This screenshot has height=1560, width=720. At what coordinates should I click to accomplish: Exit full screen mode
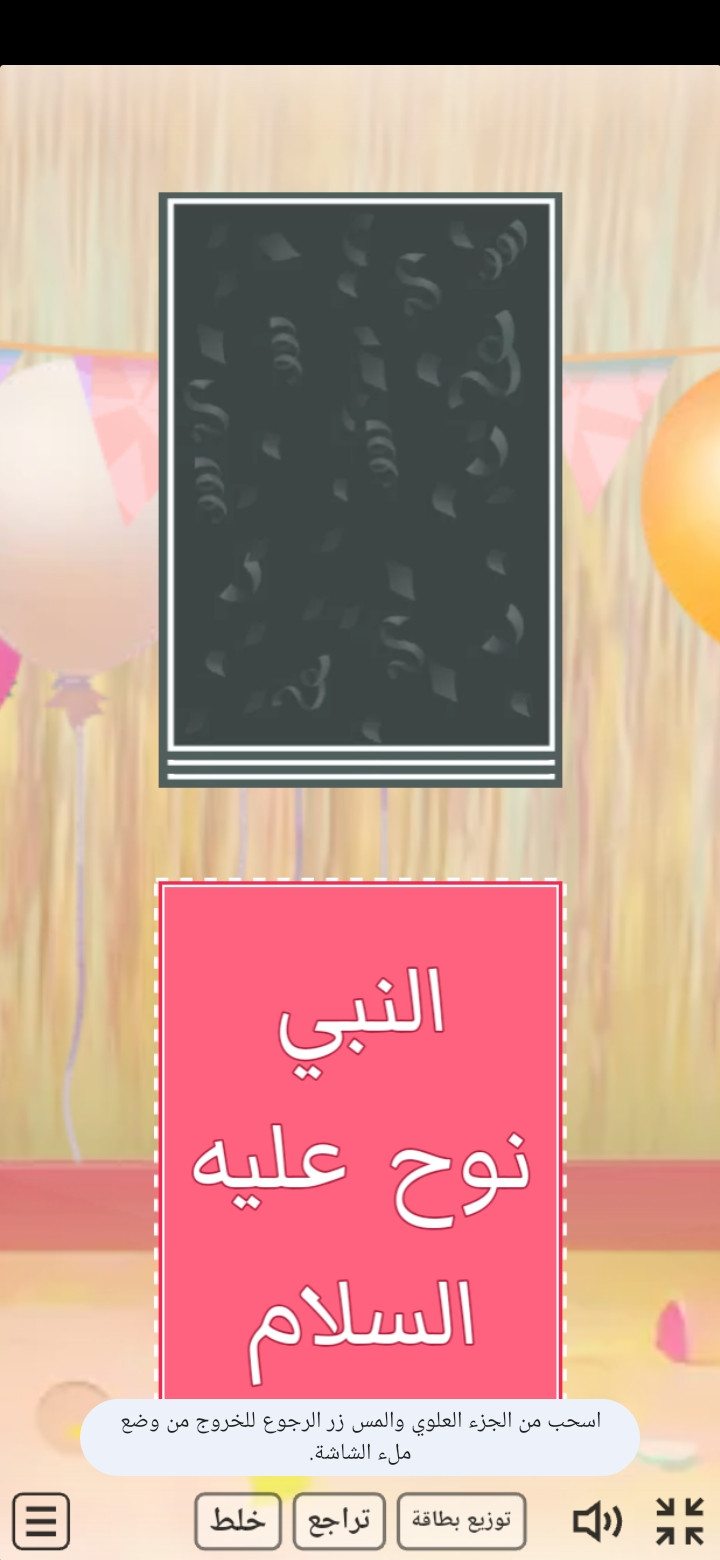click(680, 1521)
